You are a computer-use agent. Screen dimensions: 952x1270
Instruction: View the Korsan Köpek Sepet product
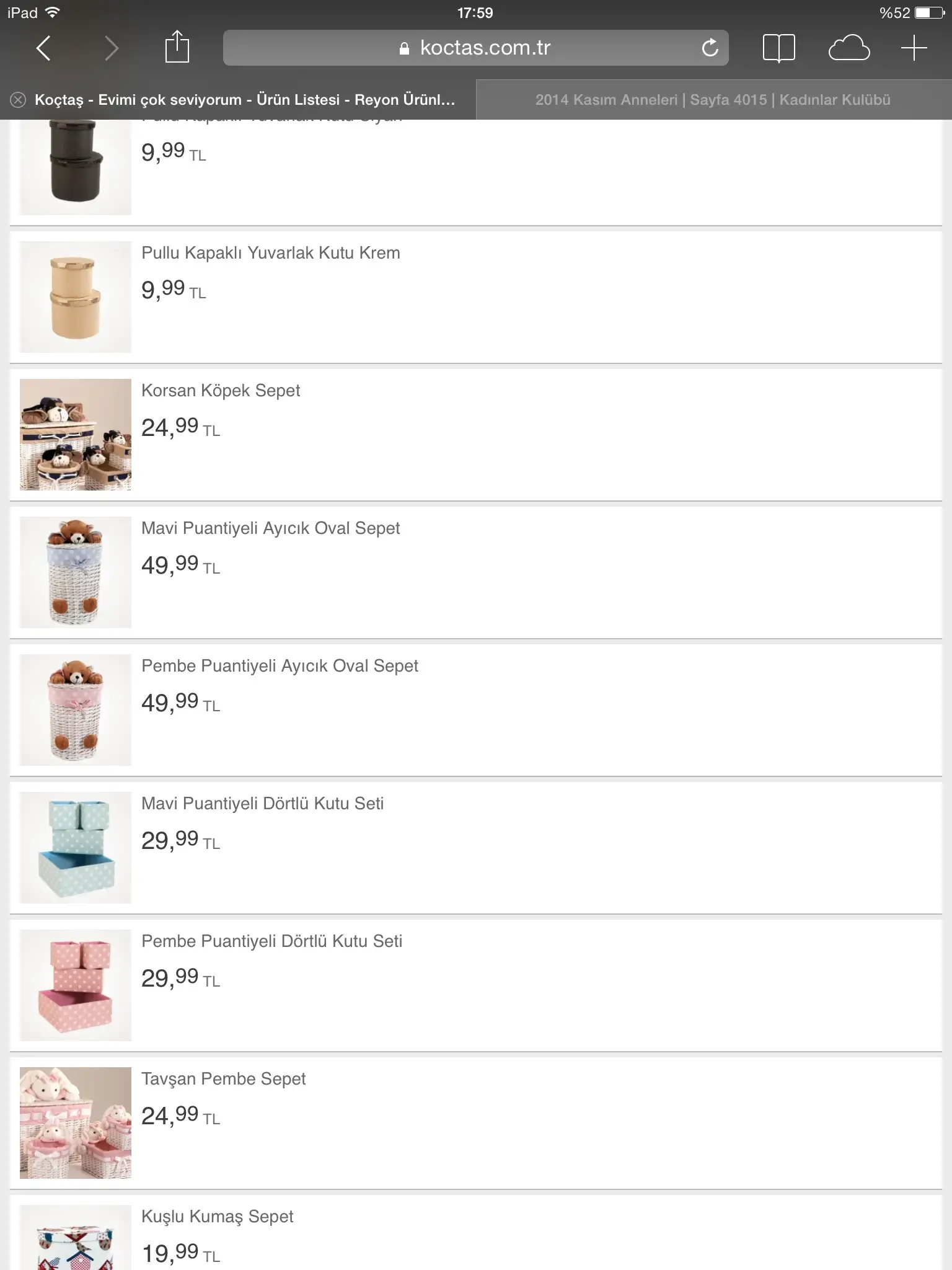point(221,391)
